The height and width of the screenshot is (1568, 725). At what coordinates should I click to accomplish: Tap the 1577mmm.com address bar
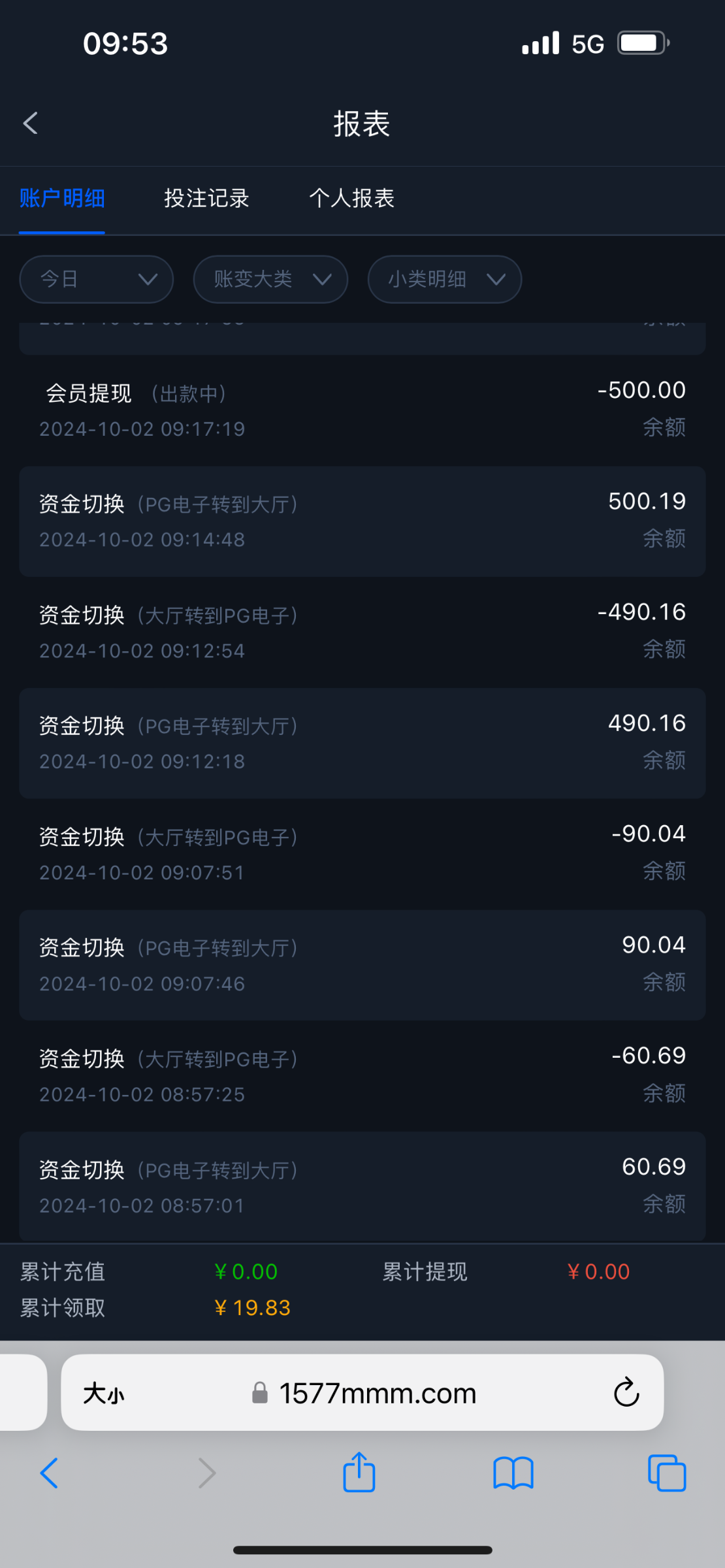click(x=378, y=1394)
